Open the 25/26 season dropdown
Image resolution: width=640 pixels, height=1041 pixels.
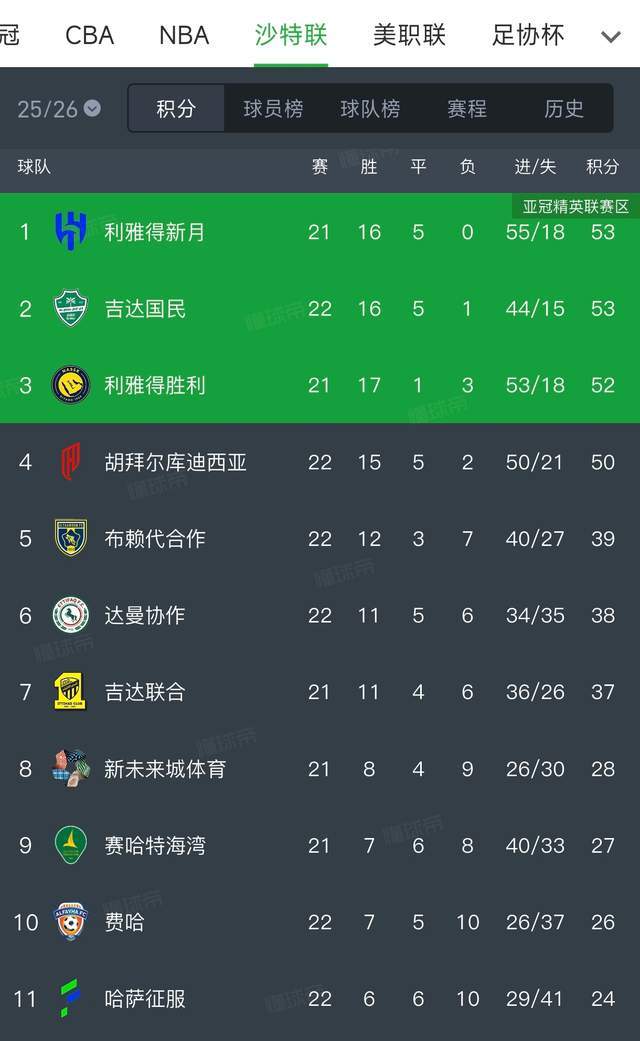(x=59, y=109)
